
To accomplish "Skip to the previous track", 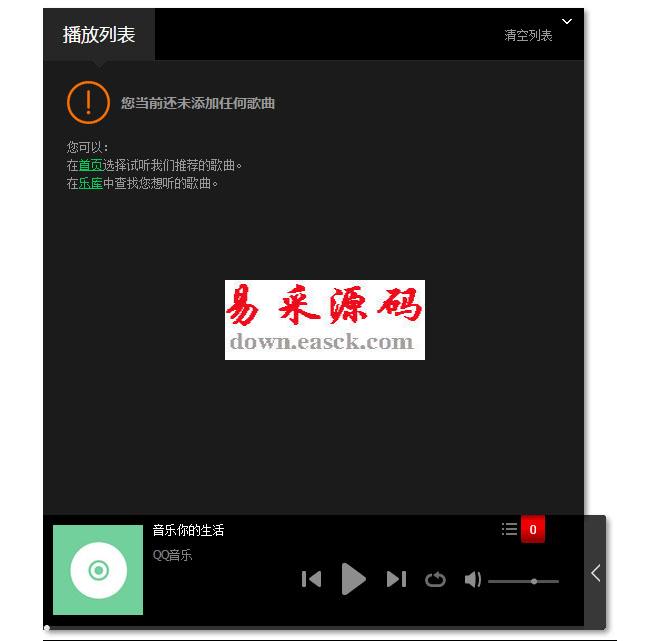I will click(312, 578).
